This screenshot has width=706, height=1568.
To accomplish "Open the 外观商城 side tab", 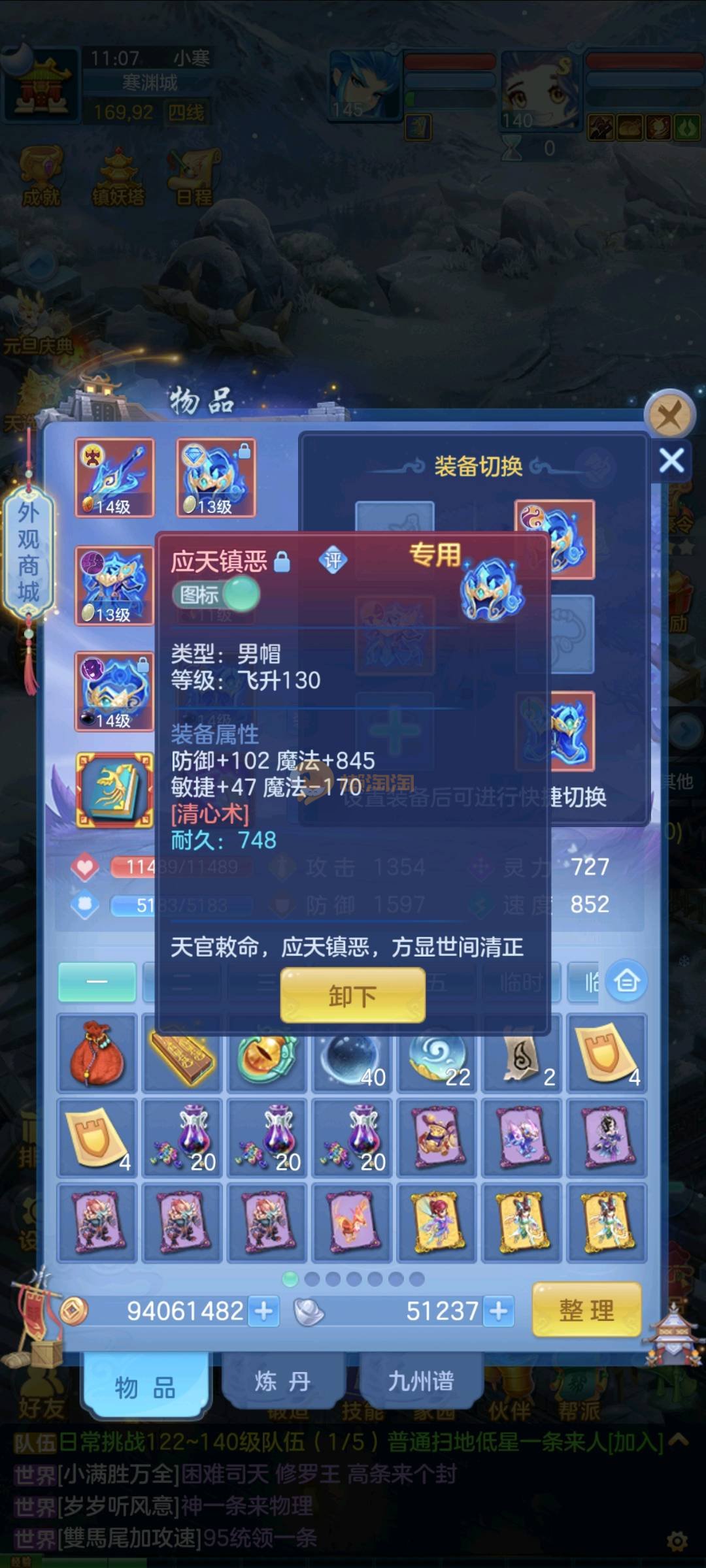I will click(x=28, y=552).
